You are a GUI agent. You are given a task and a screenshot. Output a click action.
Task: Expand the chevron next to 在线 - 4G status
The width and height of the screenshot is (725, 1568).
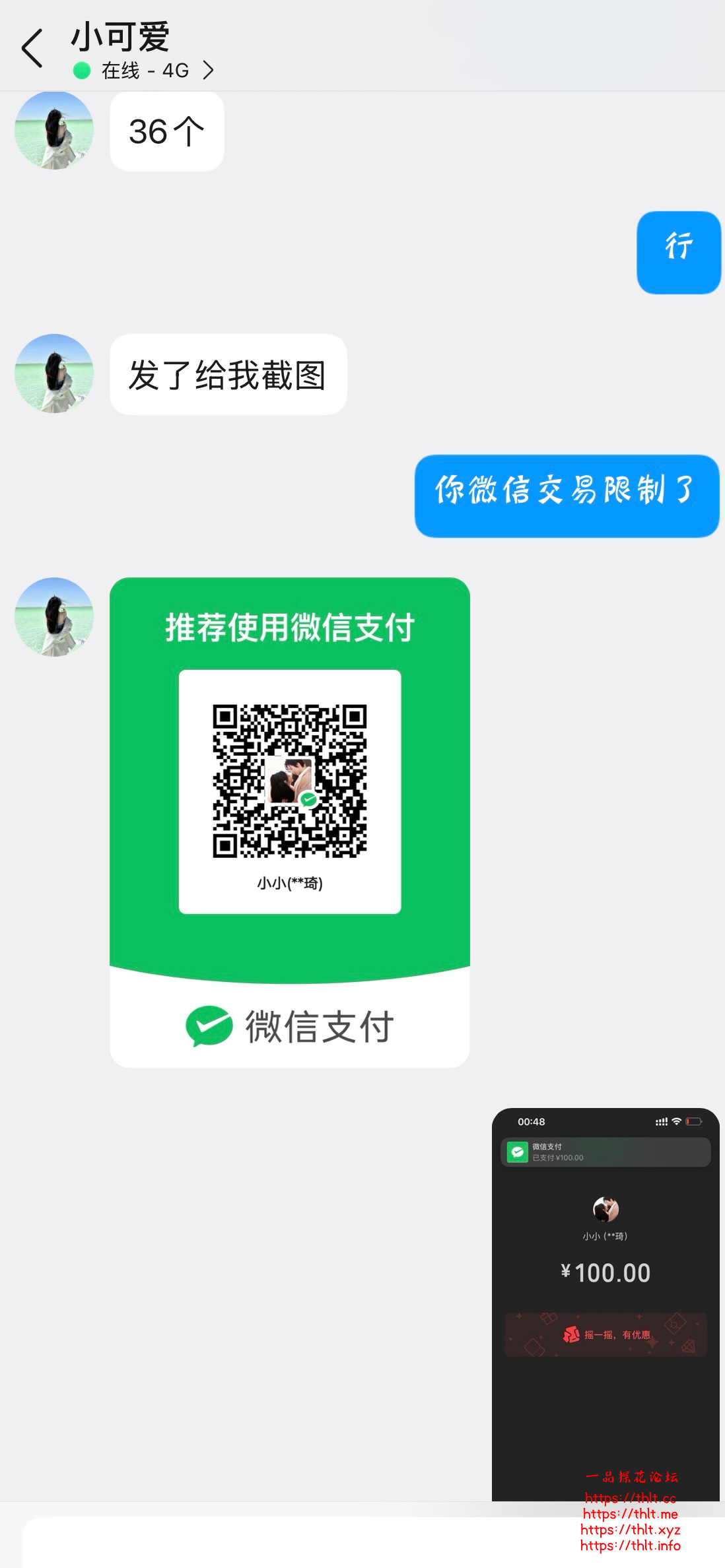pos(210,69)
